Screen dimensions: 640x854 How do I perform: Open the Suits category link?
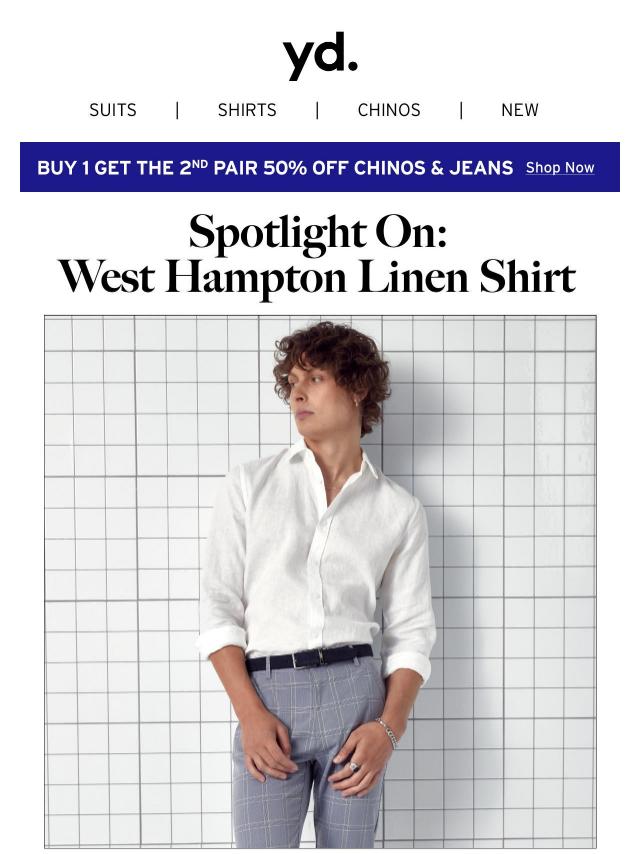(113, 111)
